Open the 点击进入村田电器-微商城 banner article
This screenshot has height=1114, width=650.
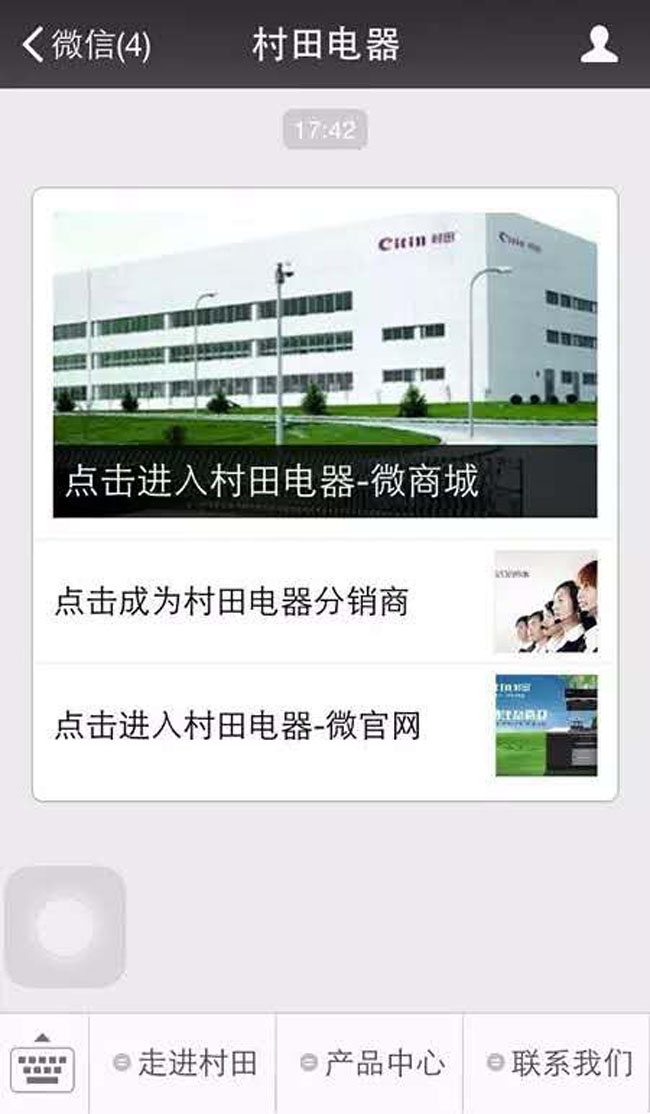click(x=324, y=365)
